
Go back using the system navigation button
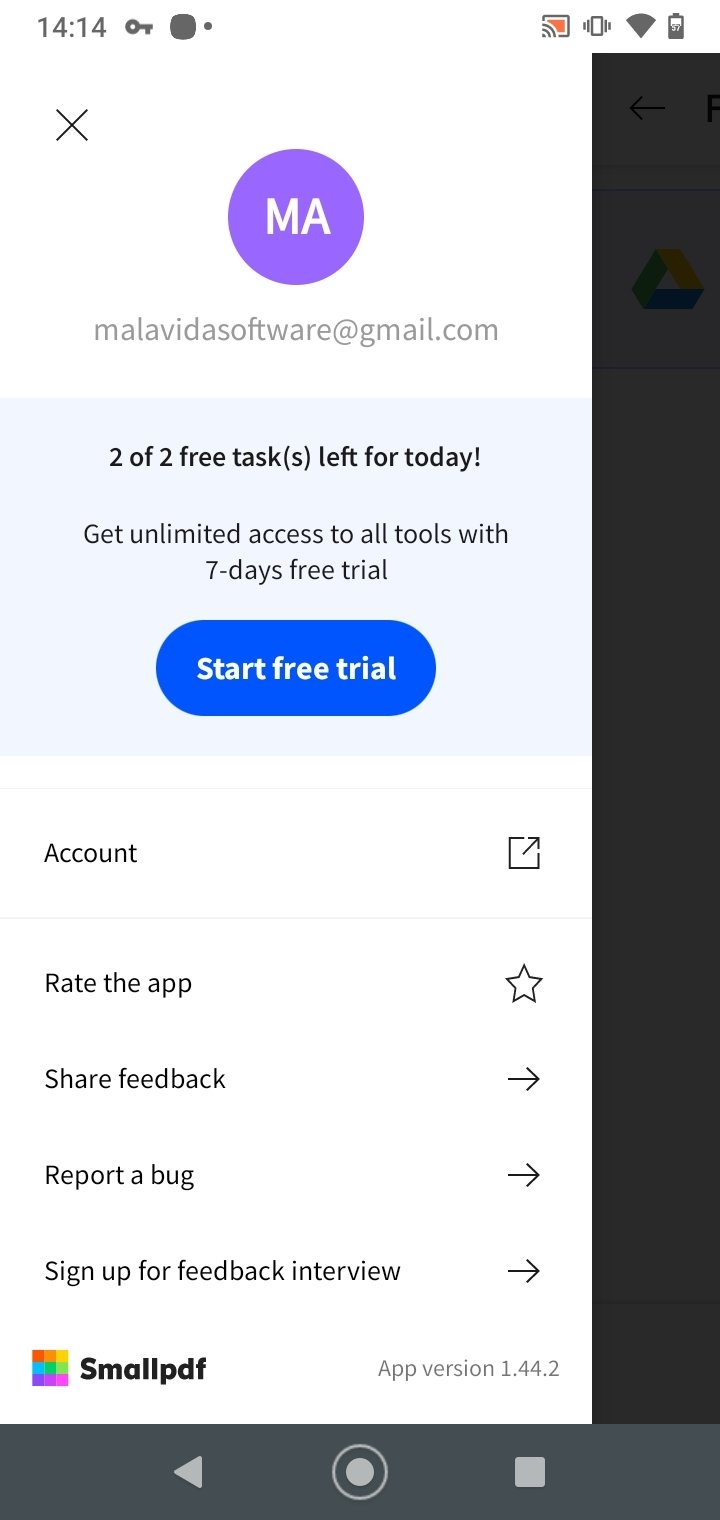[x=188, y=1472]
